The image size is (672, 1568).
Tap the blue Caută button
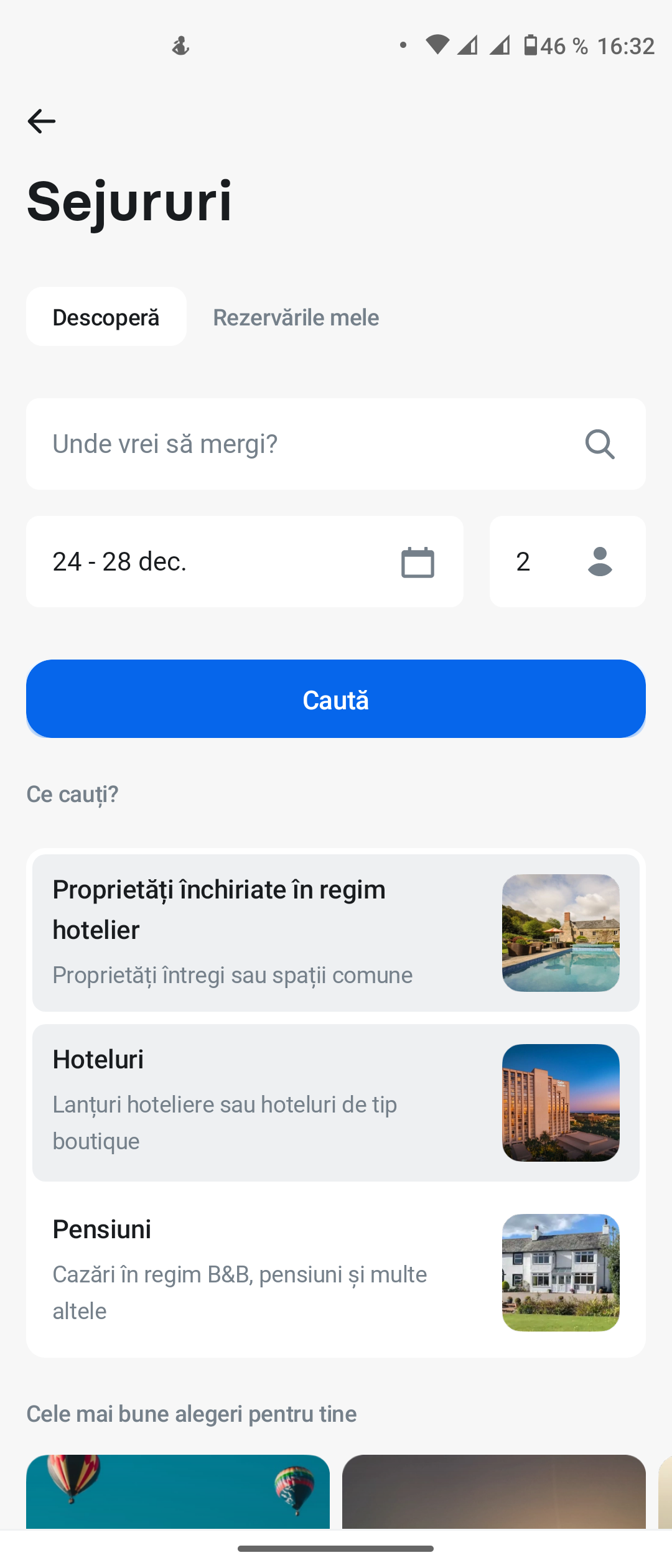point(335,699)
